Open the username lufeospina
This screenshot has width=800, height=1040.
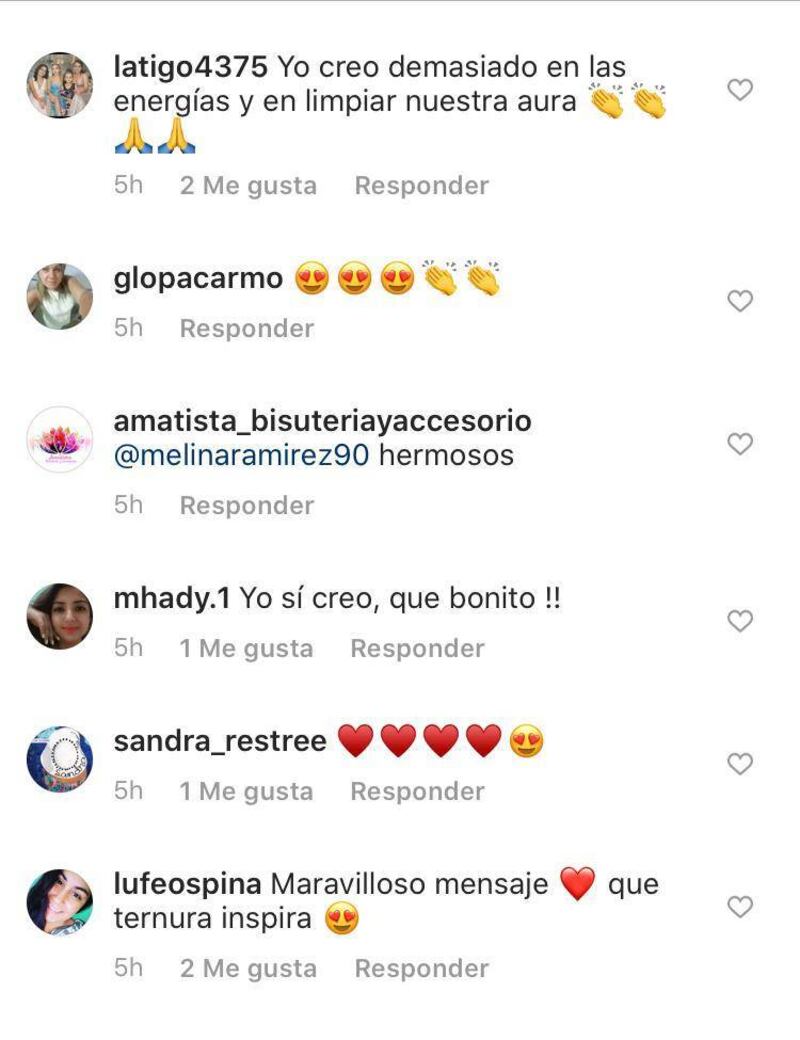188,884
